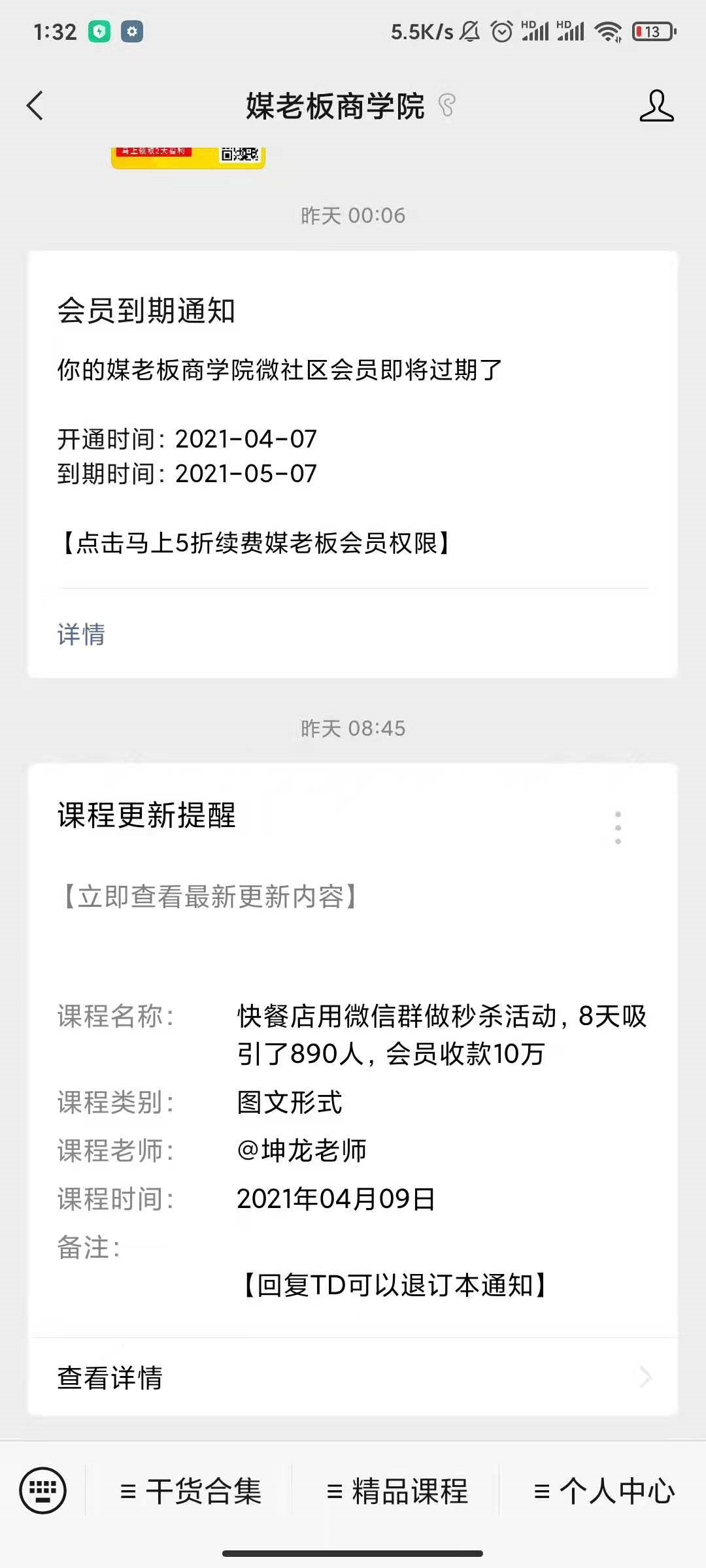
Task: Open the 课程更新提醒 three-dot menu
Action: pos(618,828)
